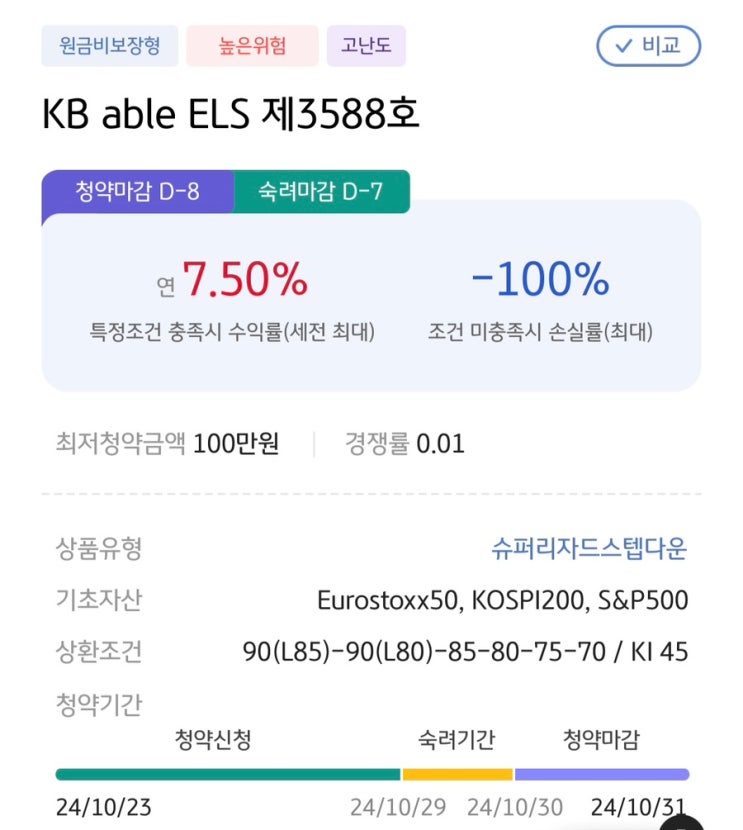Click the yellow segment of the timeline bar
Image resolution: width=743 pixels, height=830 pixels.
(x=456, y=771)
